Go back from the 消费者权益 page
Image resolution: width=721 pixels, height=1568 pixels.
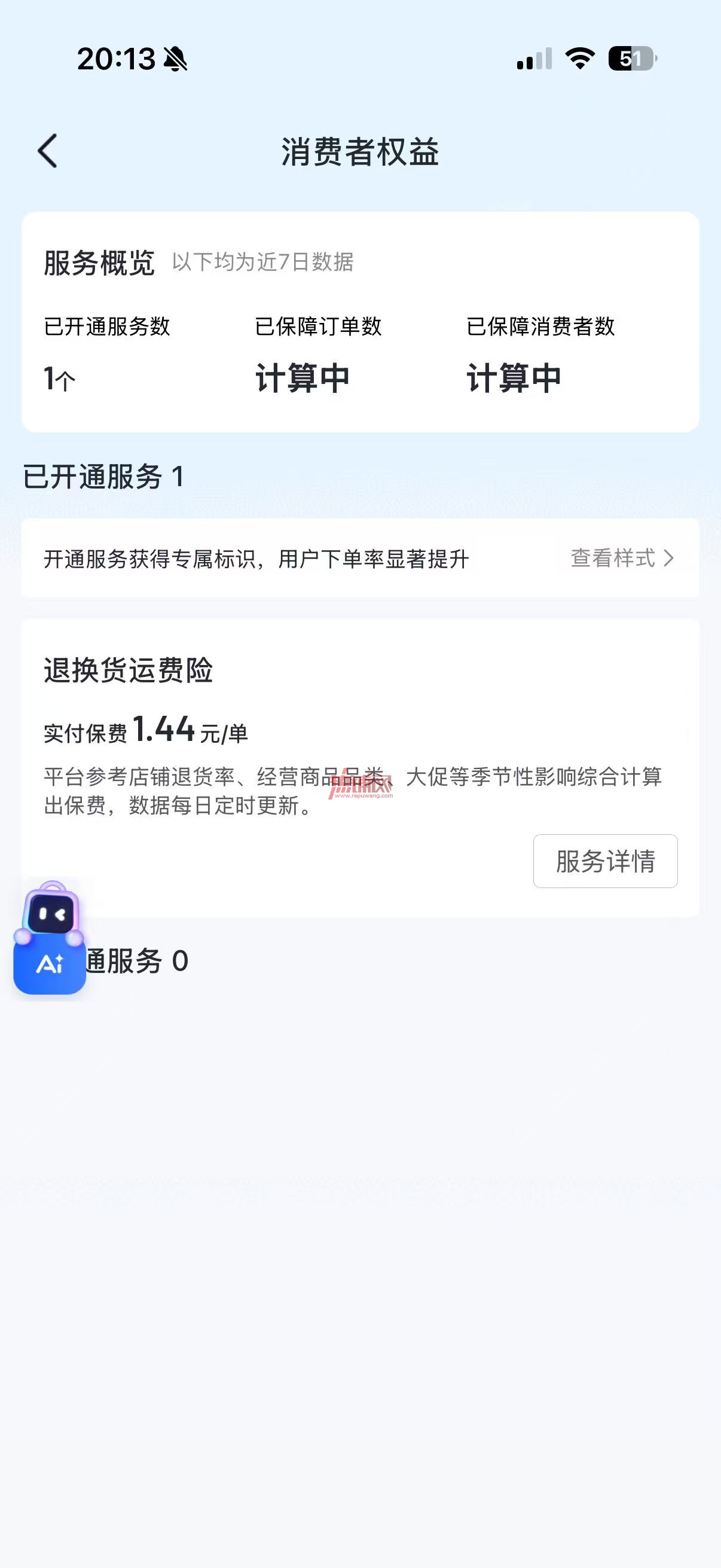47,151
